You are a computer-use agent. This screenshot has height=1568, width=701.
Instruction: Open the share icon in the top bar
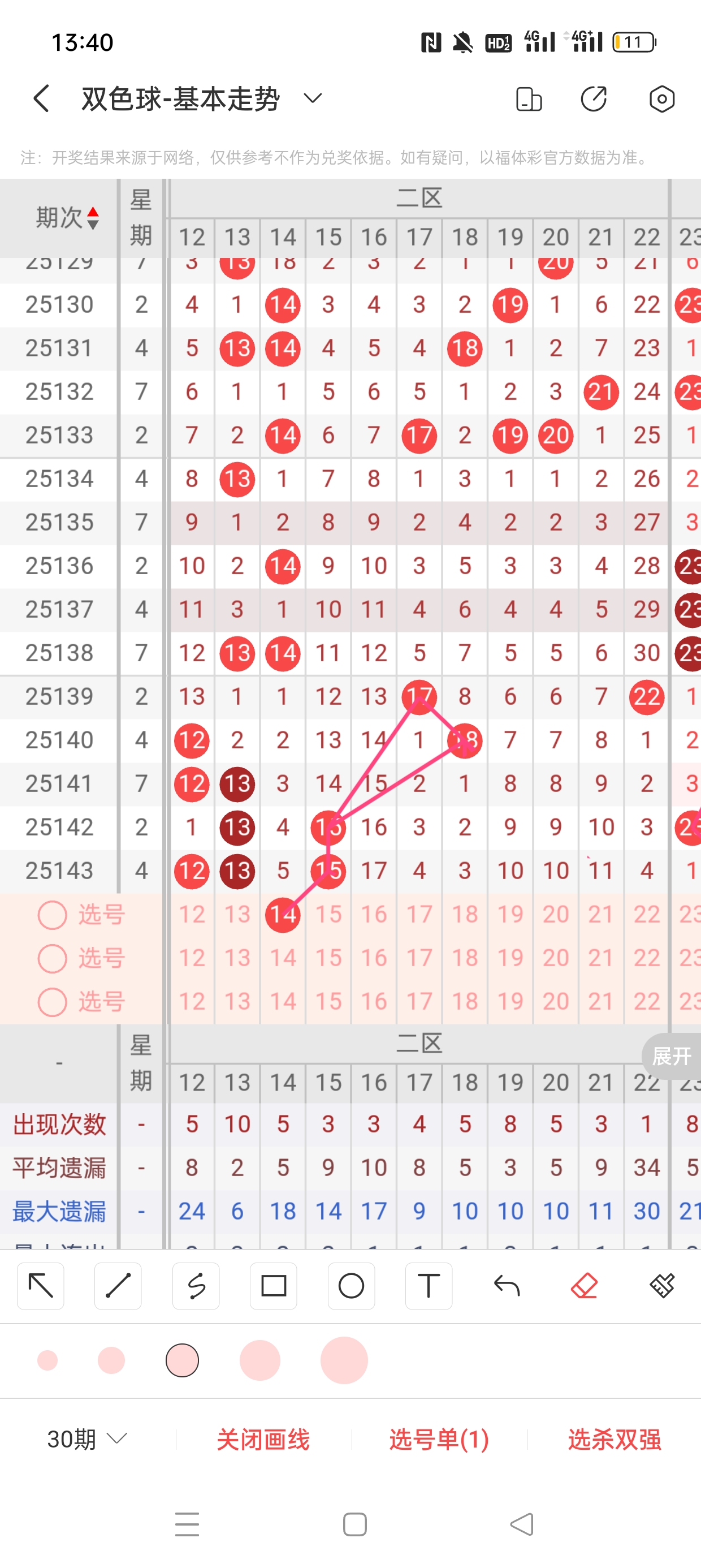[593, 98]
